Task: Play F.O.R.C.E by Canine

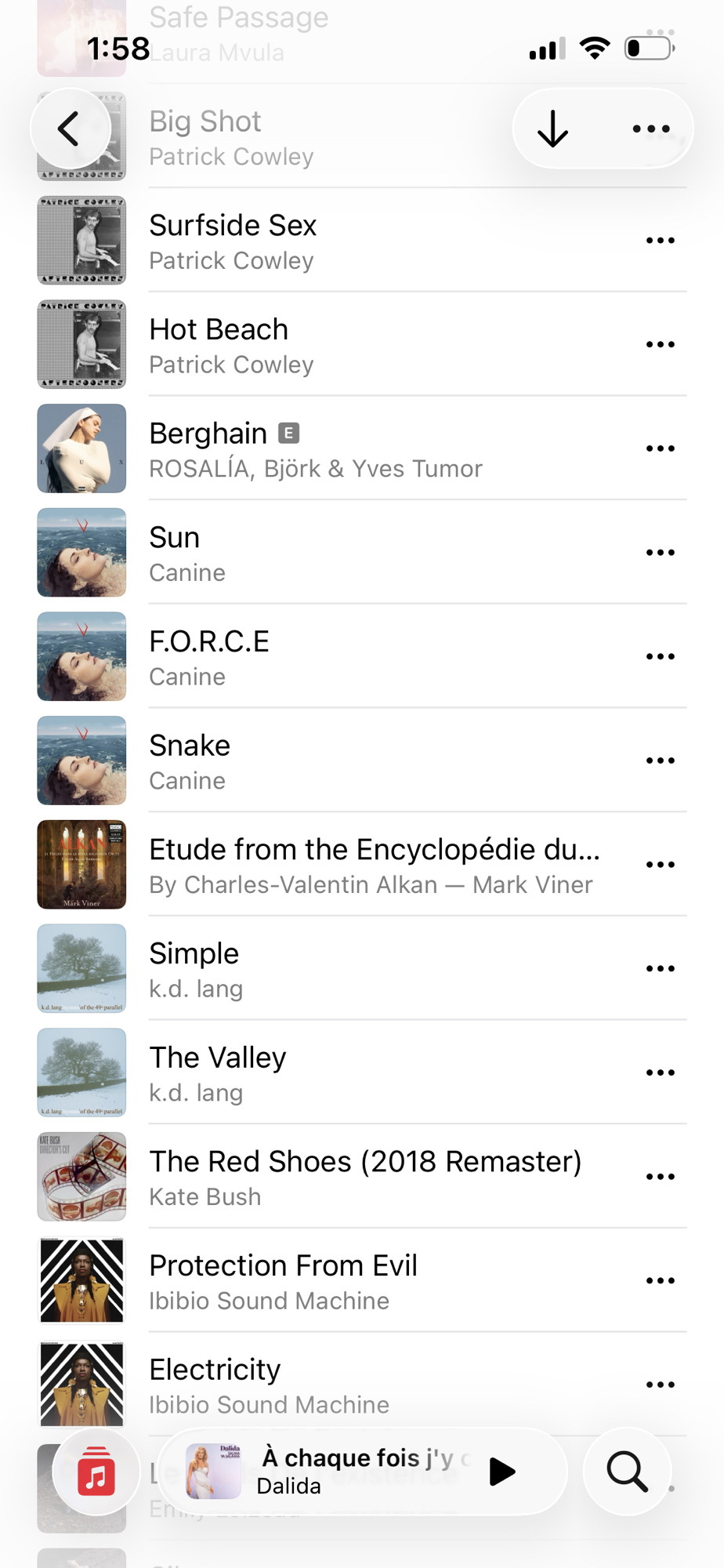Action: coord(313,657)
